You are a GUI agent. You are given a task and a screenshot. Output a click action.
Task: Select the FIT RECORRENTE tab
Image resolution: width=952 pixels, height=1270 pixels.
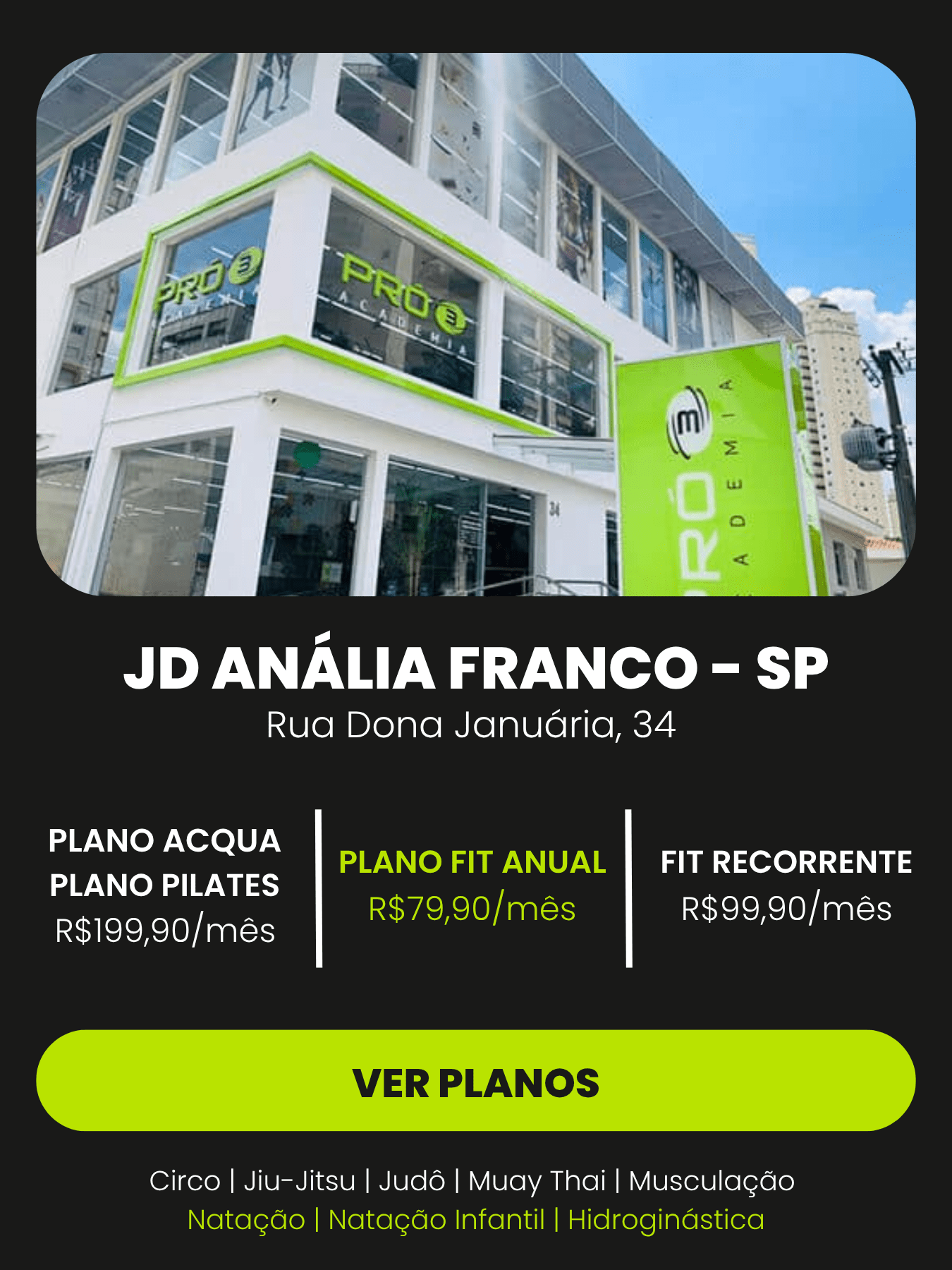tap(784, 861)
